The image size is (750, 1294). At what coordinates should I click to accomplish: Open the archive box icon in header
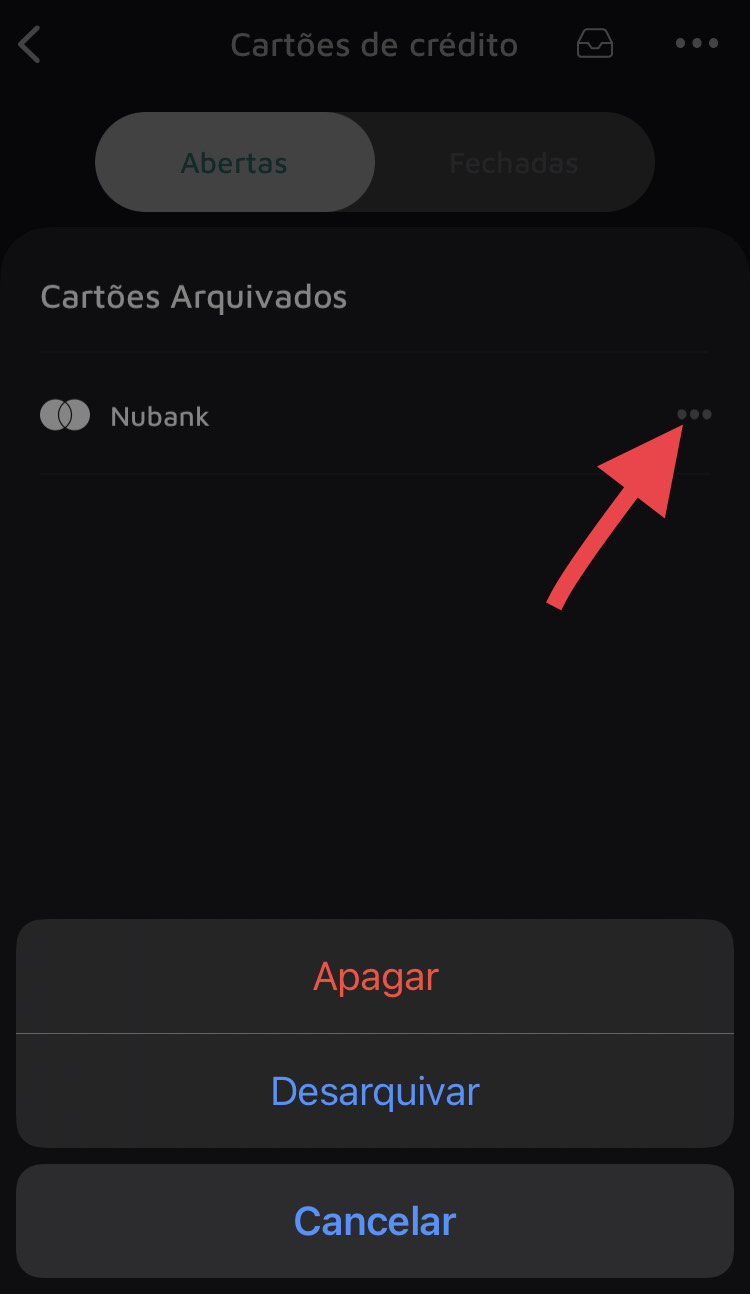coord(595,44)
